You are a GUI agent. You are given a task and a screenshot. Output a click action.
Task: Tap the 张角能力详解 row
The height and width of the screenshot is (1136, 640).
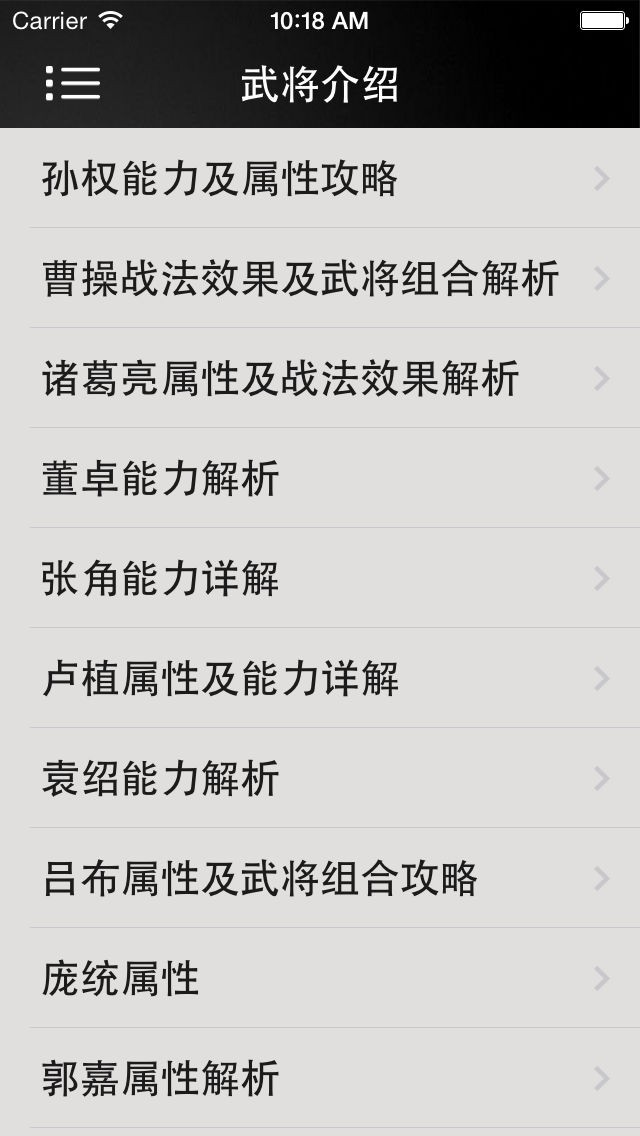[x=320, y=579]
